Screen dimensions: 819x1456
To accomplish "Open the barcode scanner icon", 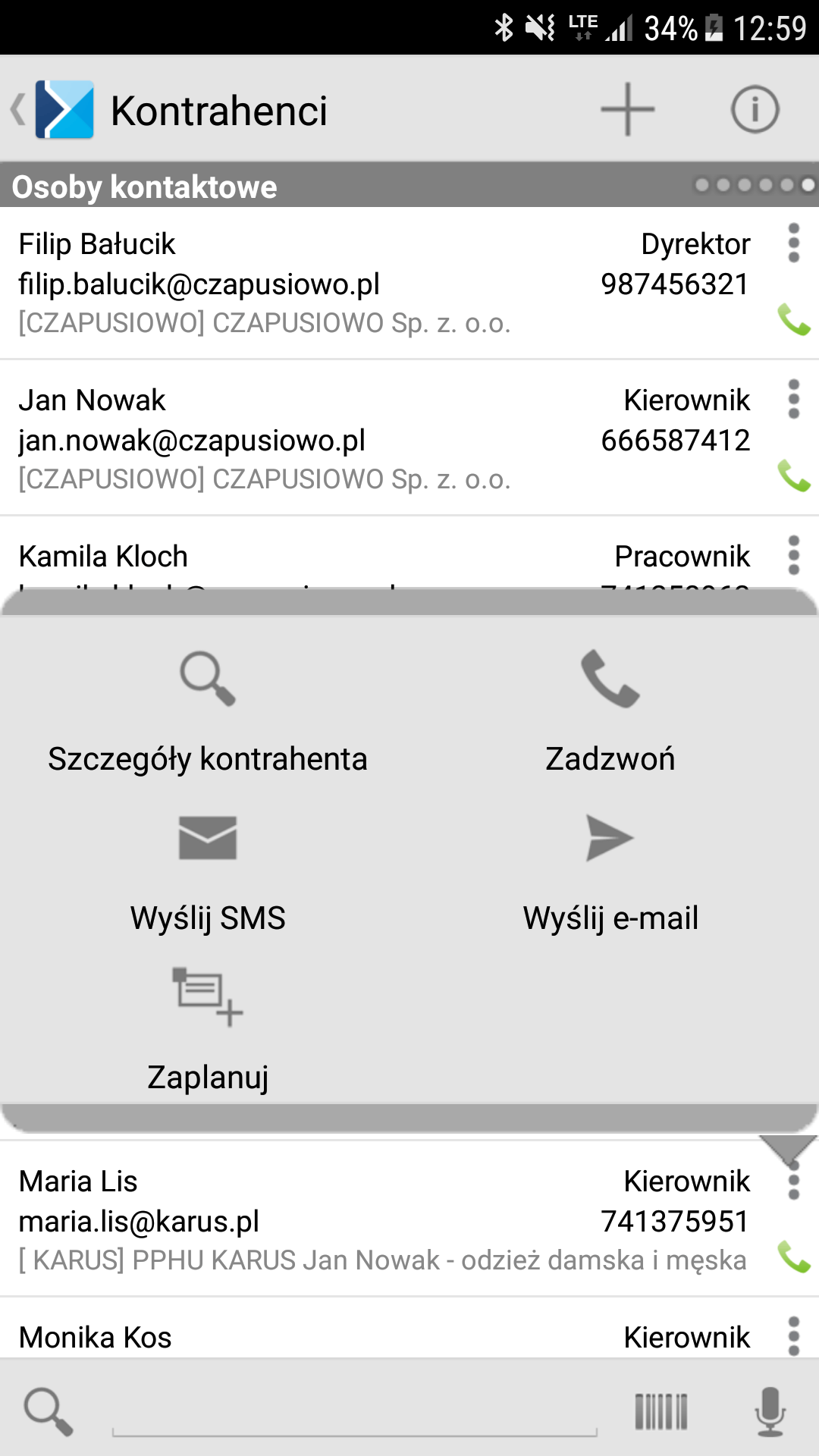I will [661, 1411].
